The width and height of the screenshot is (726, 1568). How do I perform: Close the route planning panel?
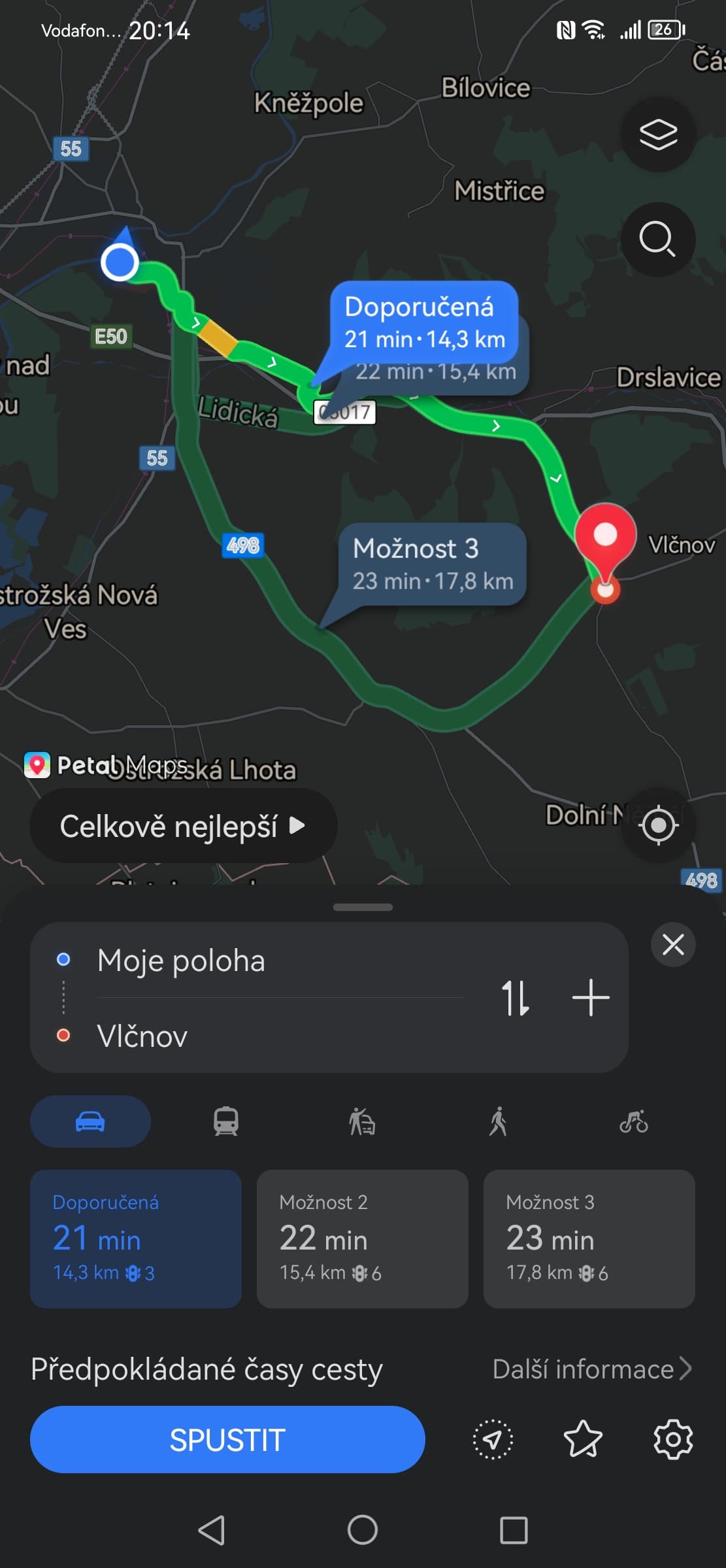(673, 944)
